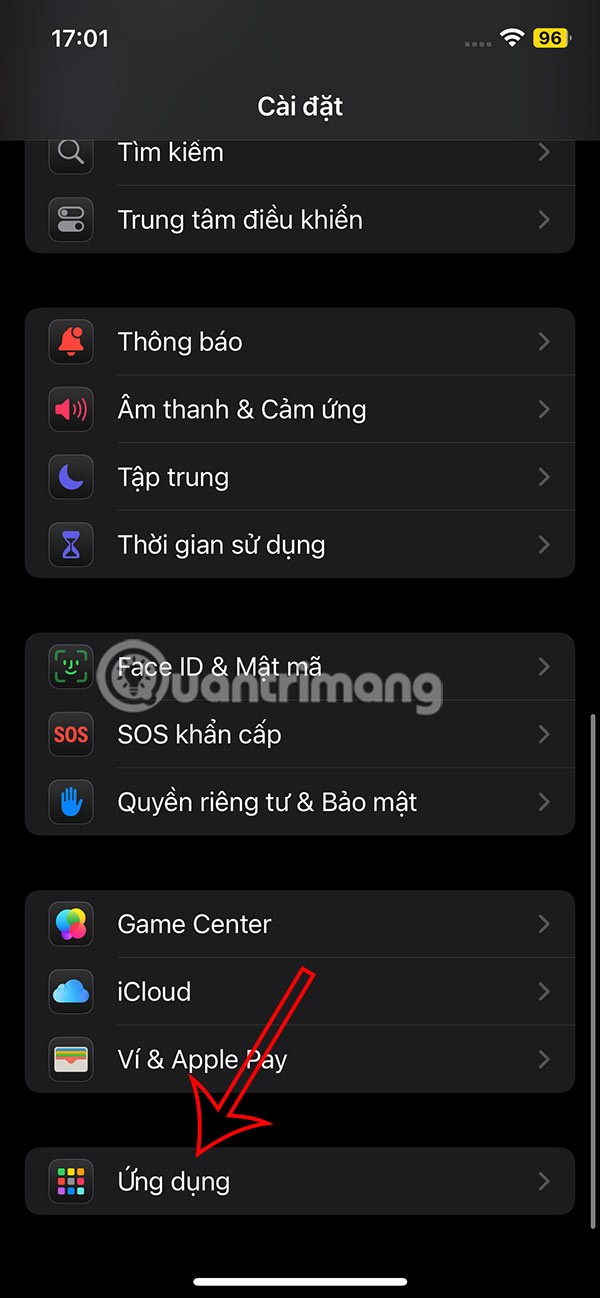Open Thời gian sử dụng
The image size is (600, 1298).
tap(300, 545)
